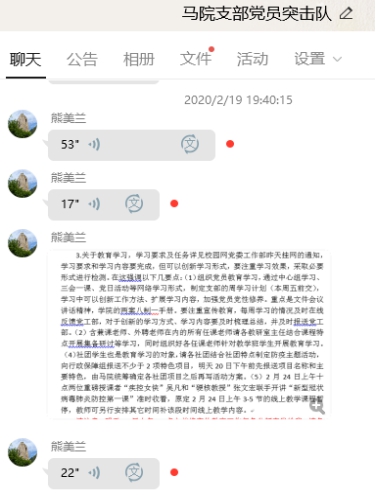Viewport: 376px width, 495px height.
Task: Open 熊美兰's avatar above the 53-second message
Action: (22, 124)
